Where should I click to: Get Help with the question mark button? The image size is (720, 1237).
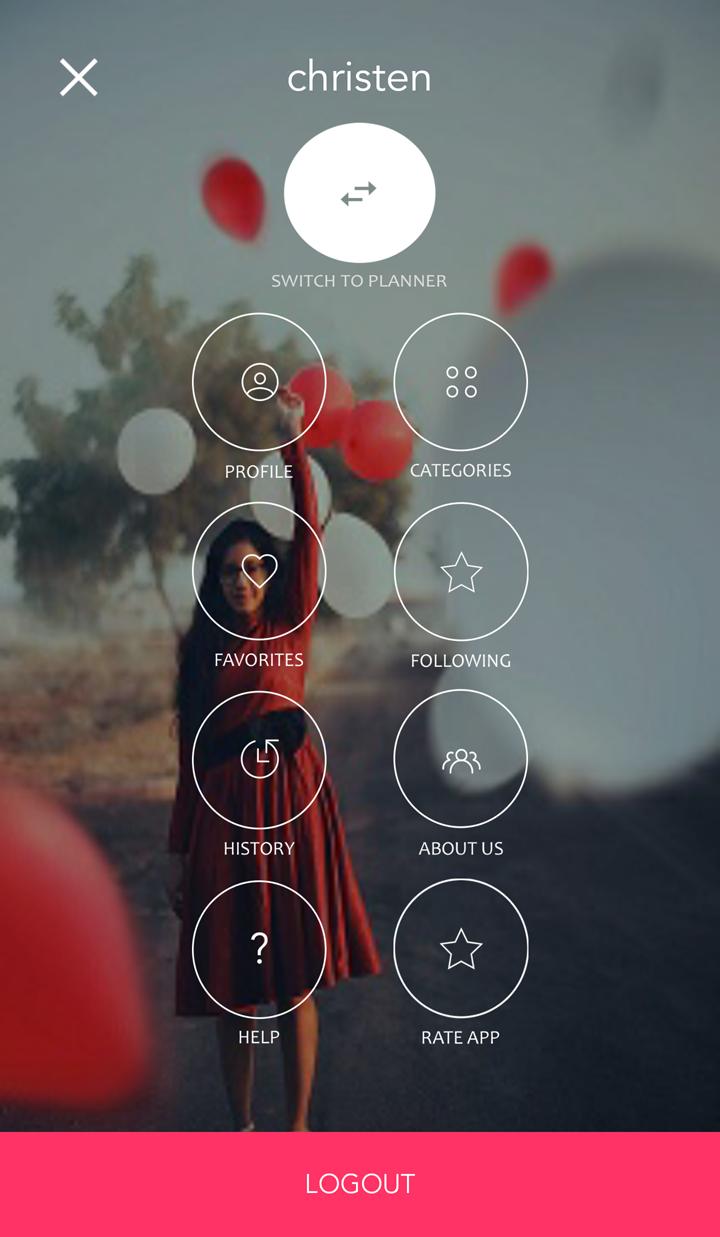pos(259,948)
